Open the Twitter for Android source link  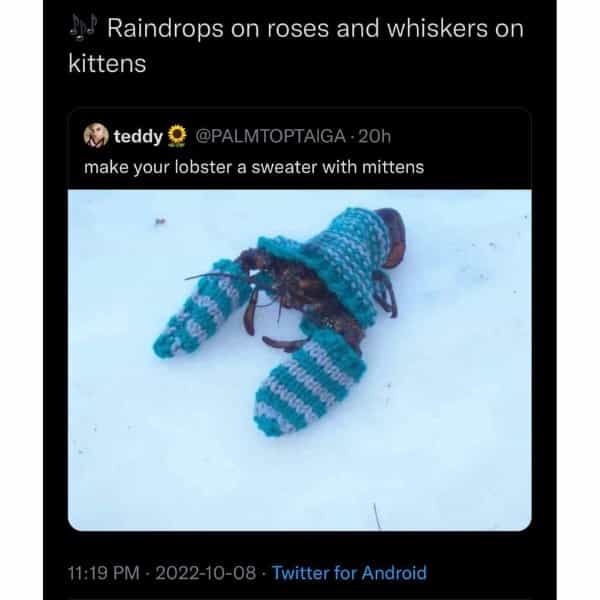coord(349,573)
